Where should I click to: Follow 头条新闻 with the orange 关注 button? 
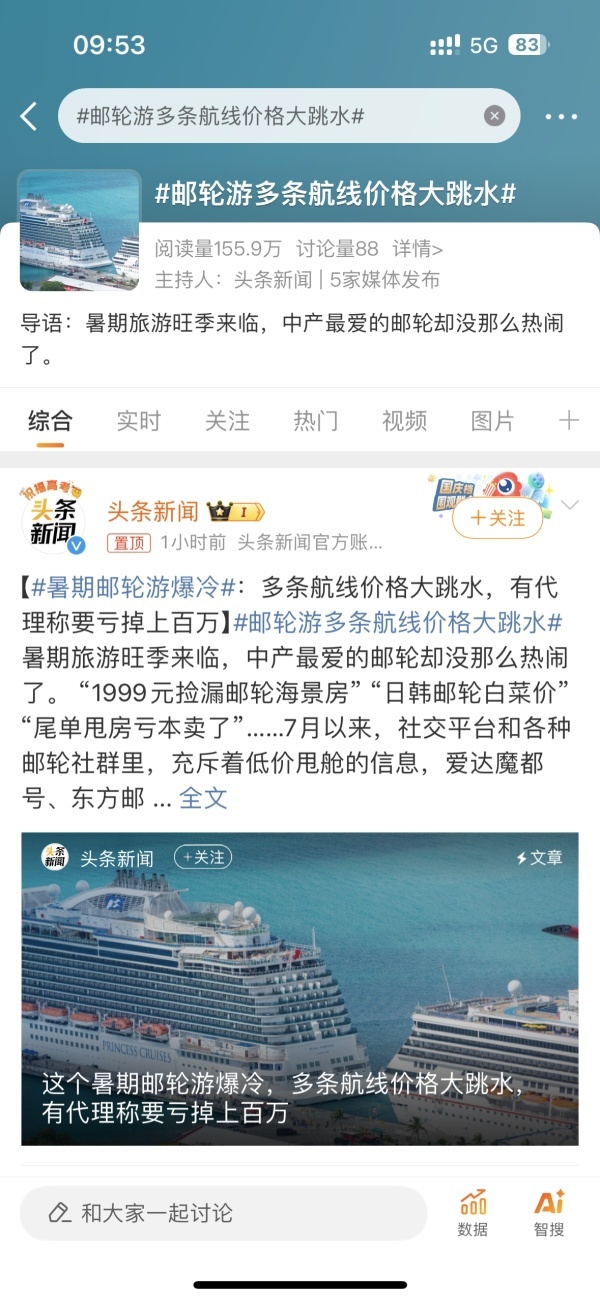click(x=497, y=518)
